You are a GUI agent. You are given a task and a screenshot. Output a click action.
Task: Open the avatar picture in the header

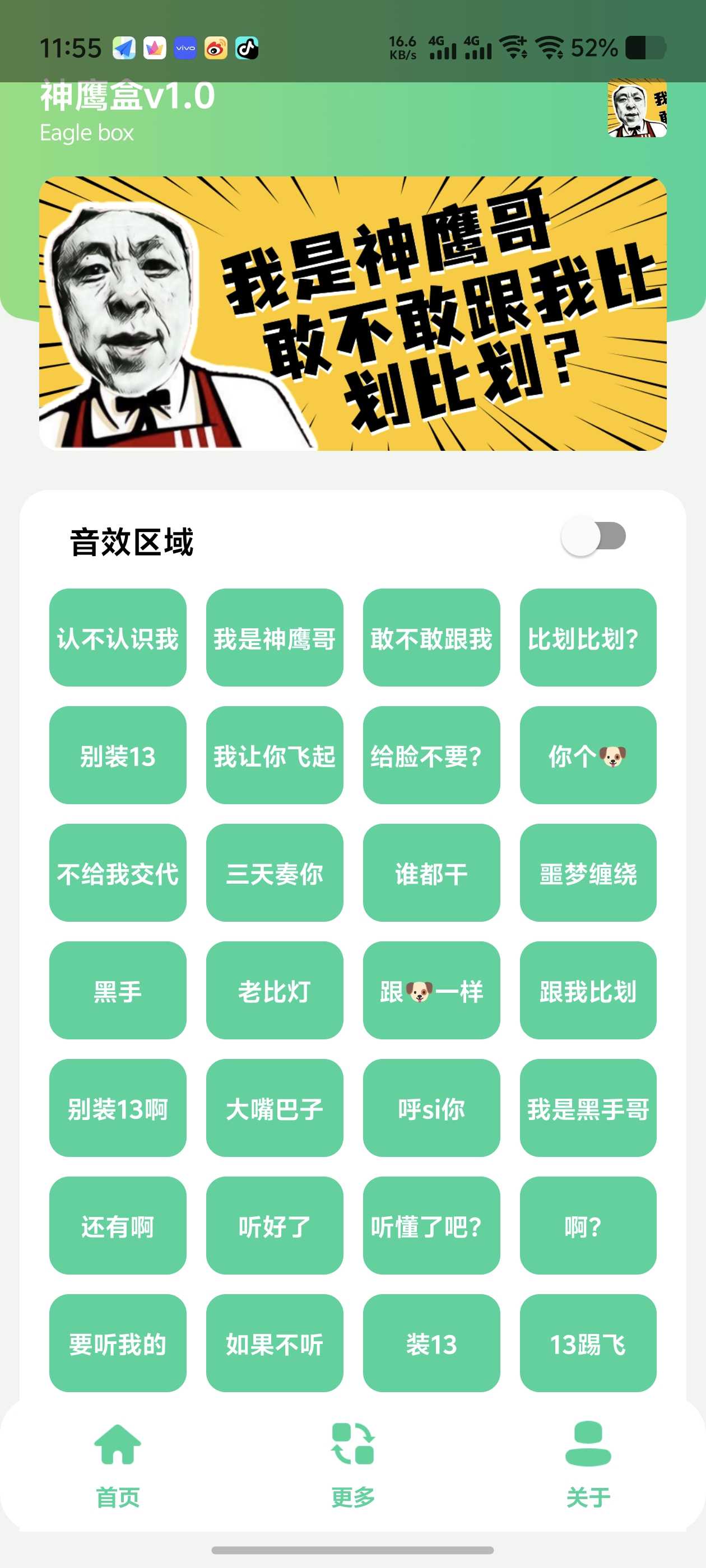(x=637, y=108)
